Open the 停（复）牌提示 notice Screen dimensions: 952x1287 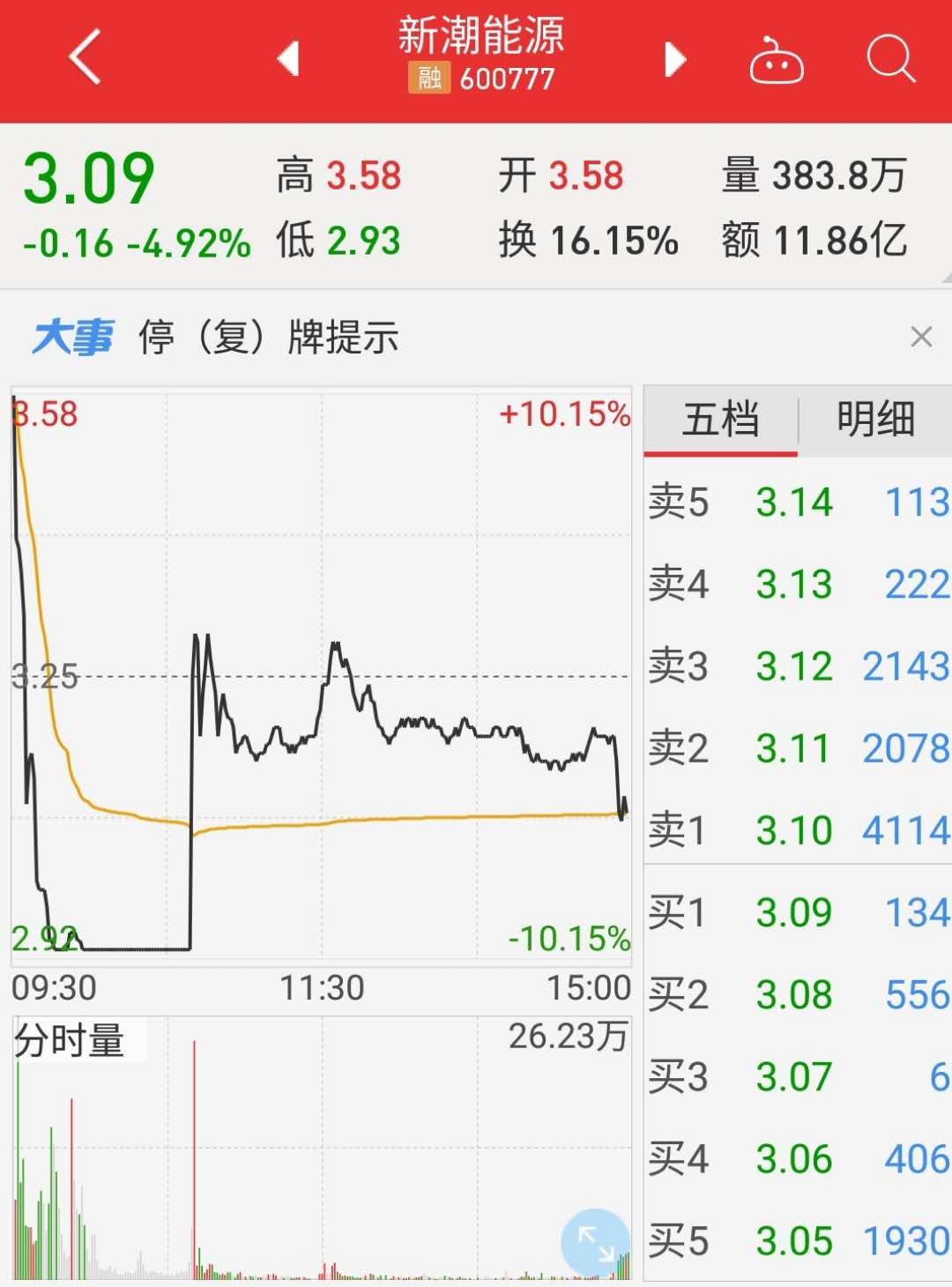(x=269, y=338)
